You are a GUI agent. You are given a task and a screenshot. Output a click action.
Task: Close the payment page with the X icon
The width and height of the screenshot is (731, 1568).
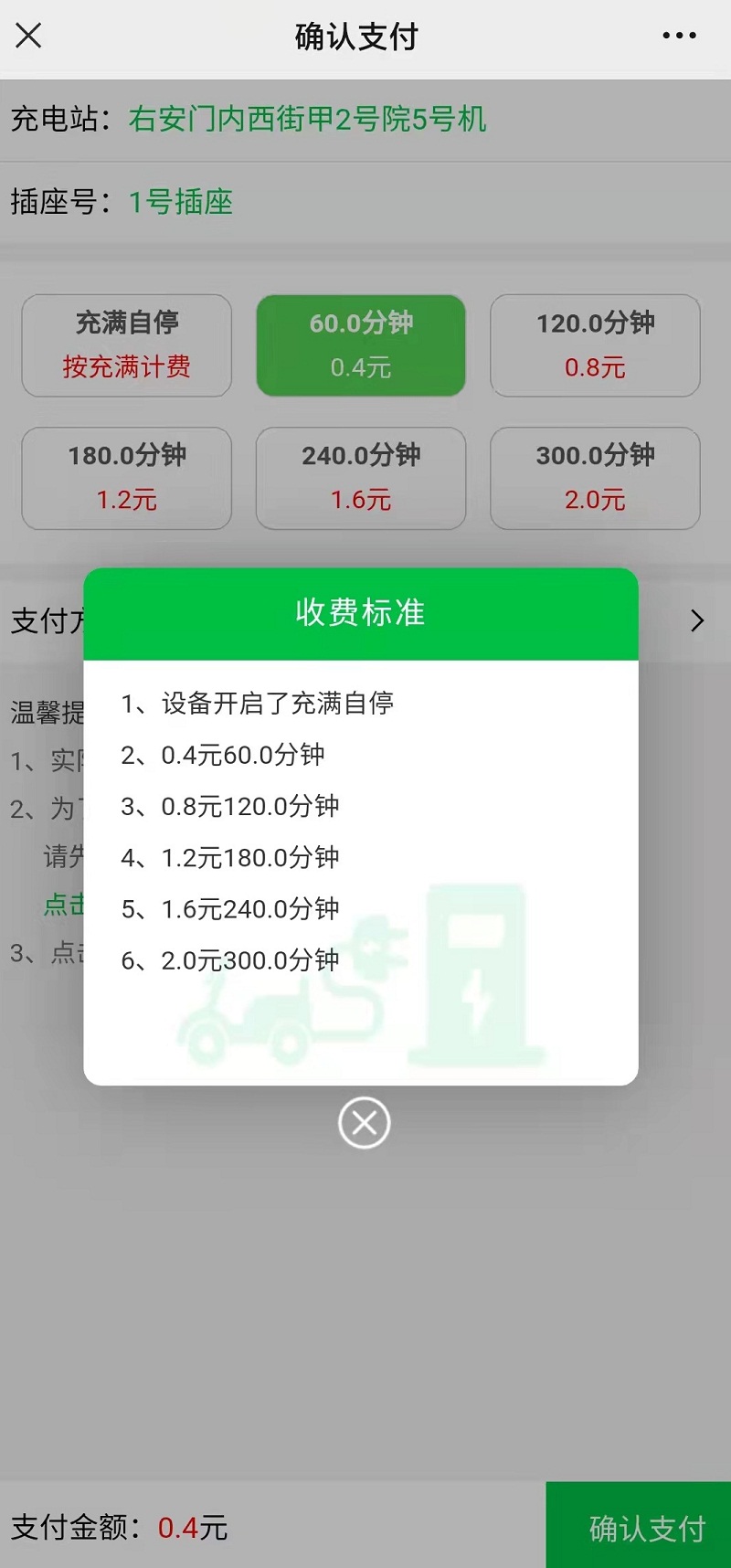point(29,36)
